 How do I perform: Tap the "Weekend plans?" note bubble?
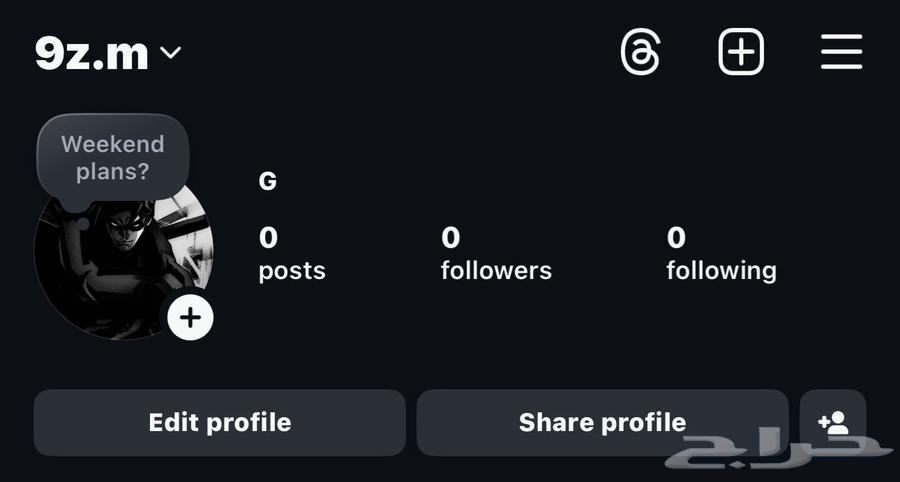click(x=112, y=158)
